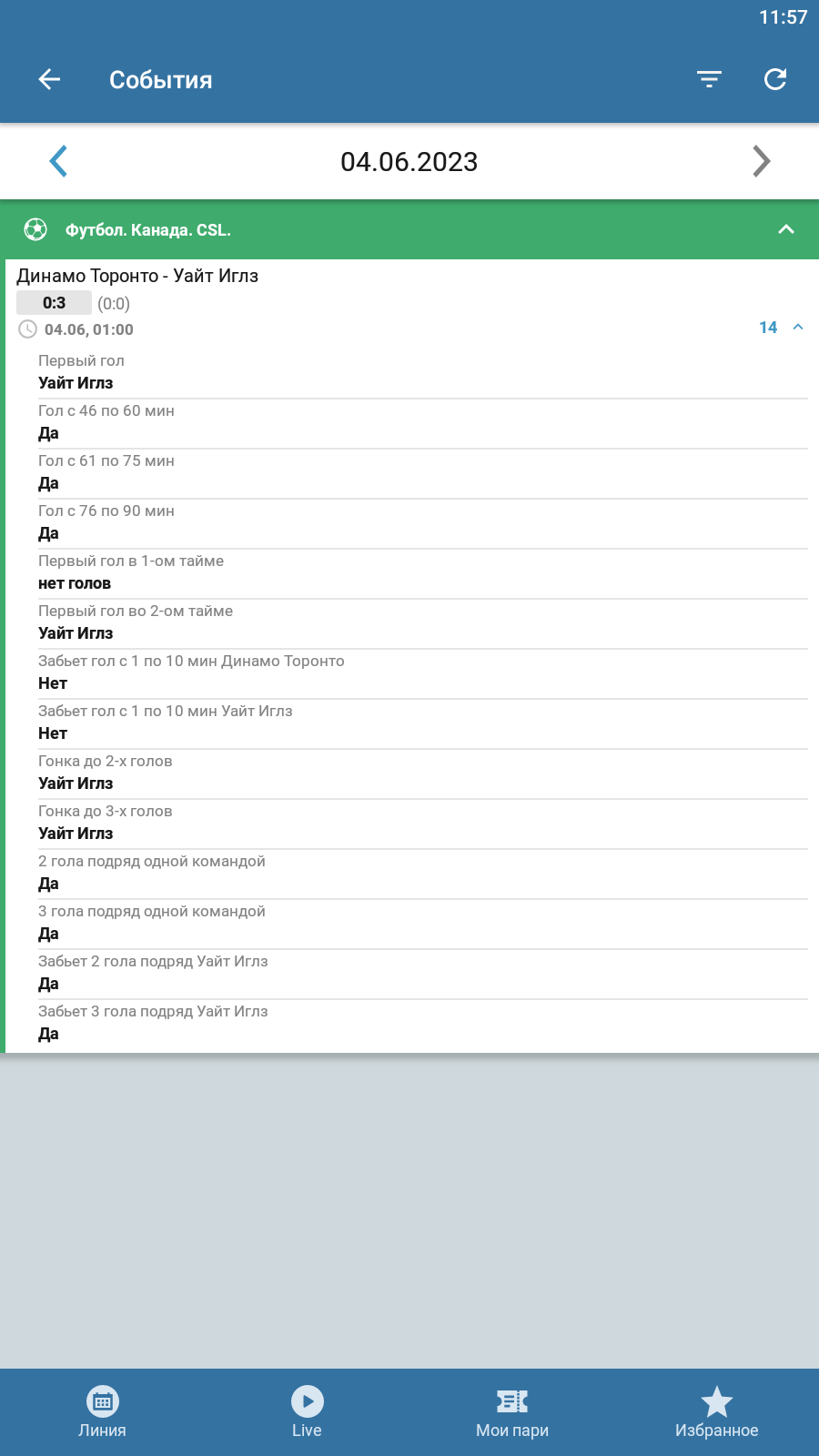Open the events filter
819x1456 pixels.
point(709,80)
